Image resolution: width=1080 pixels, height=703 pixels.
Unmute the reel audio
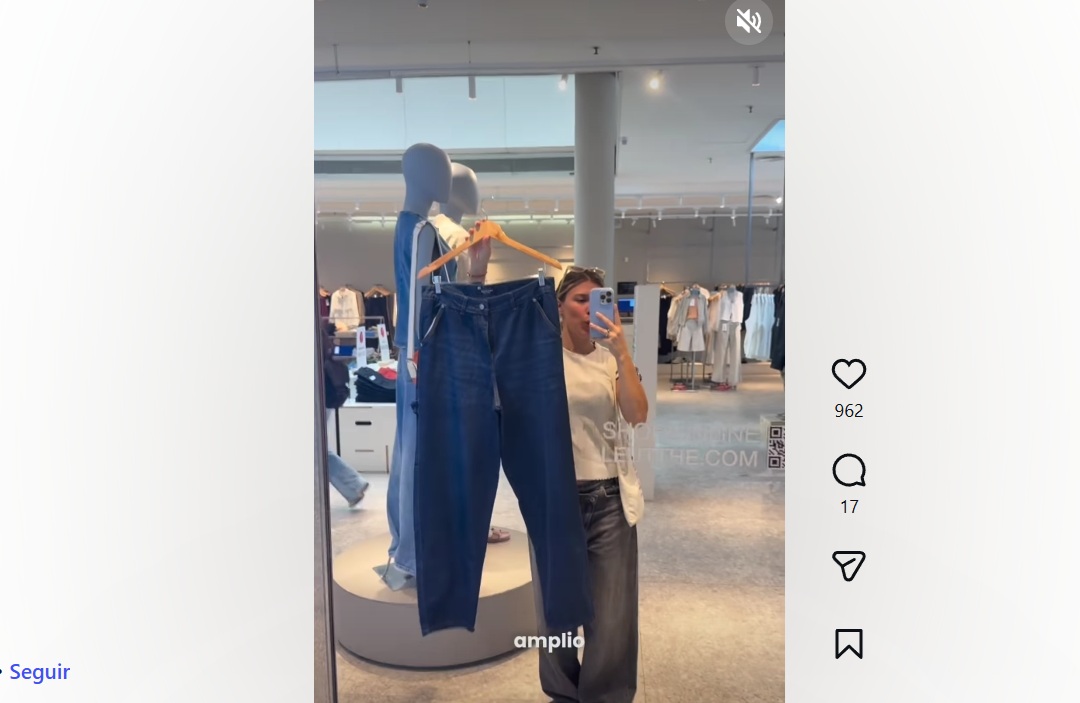click(x=748, y=21)
